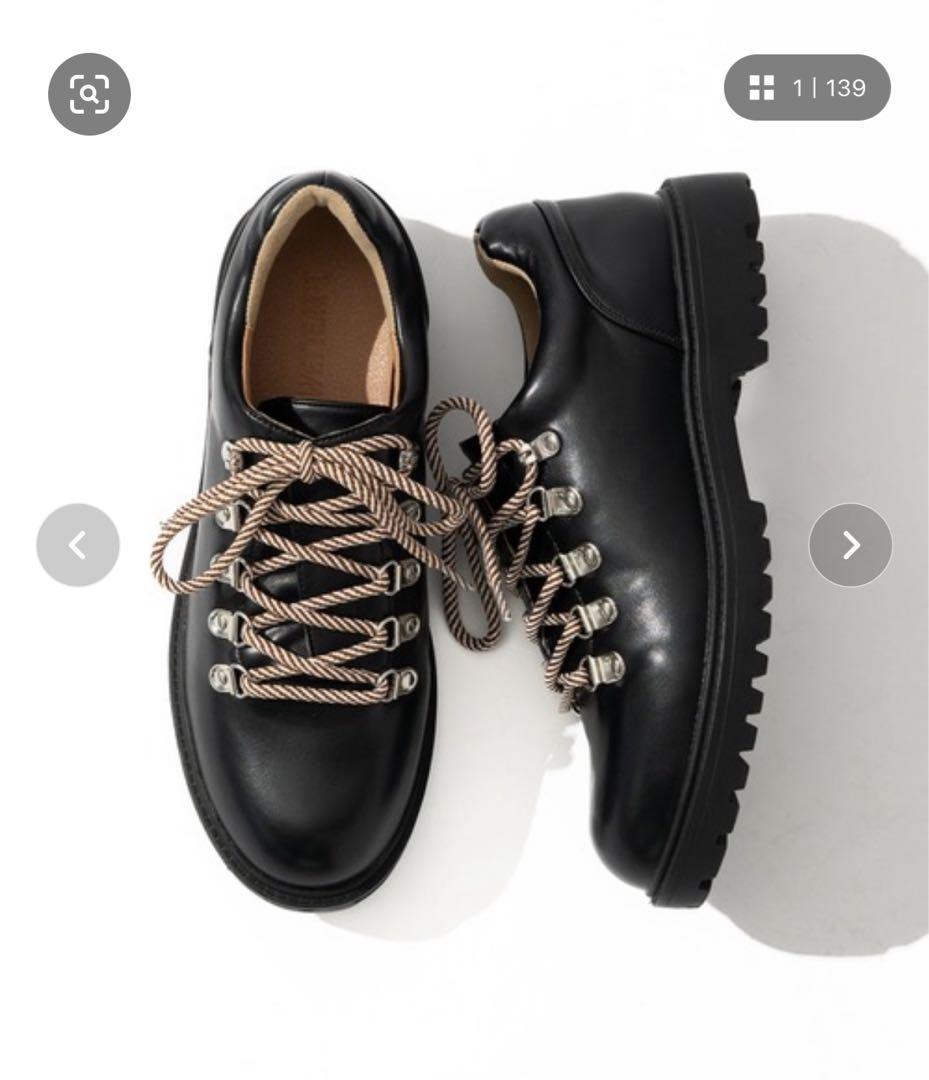Open the image gallery grid counter 1 | 139
This screenshot has height=1080, width=929.
pyautogui.click(x=806, y=88)
